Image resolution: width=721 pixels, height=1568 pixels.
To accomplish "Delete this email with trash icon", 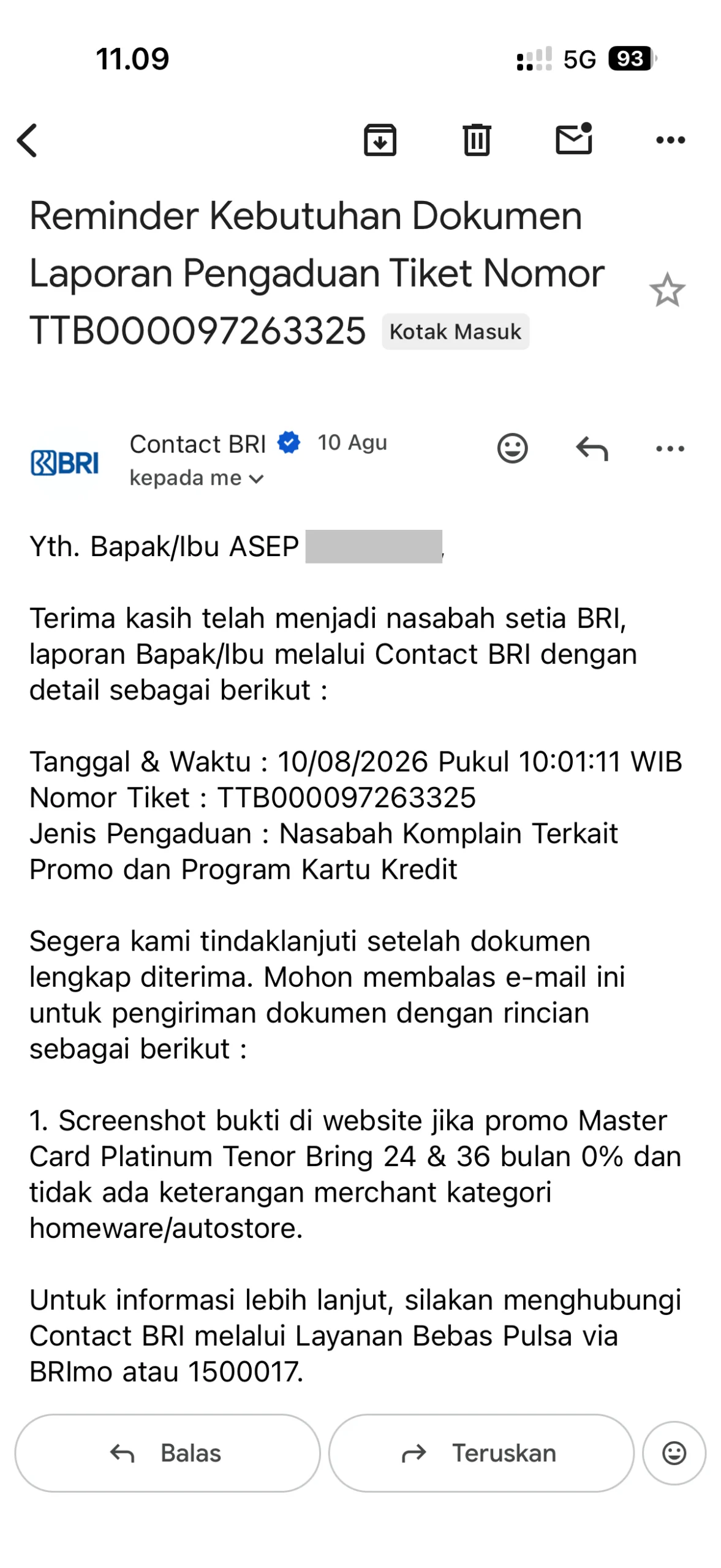I will 477,140.
